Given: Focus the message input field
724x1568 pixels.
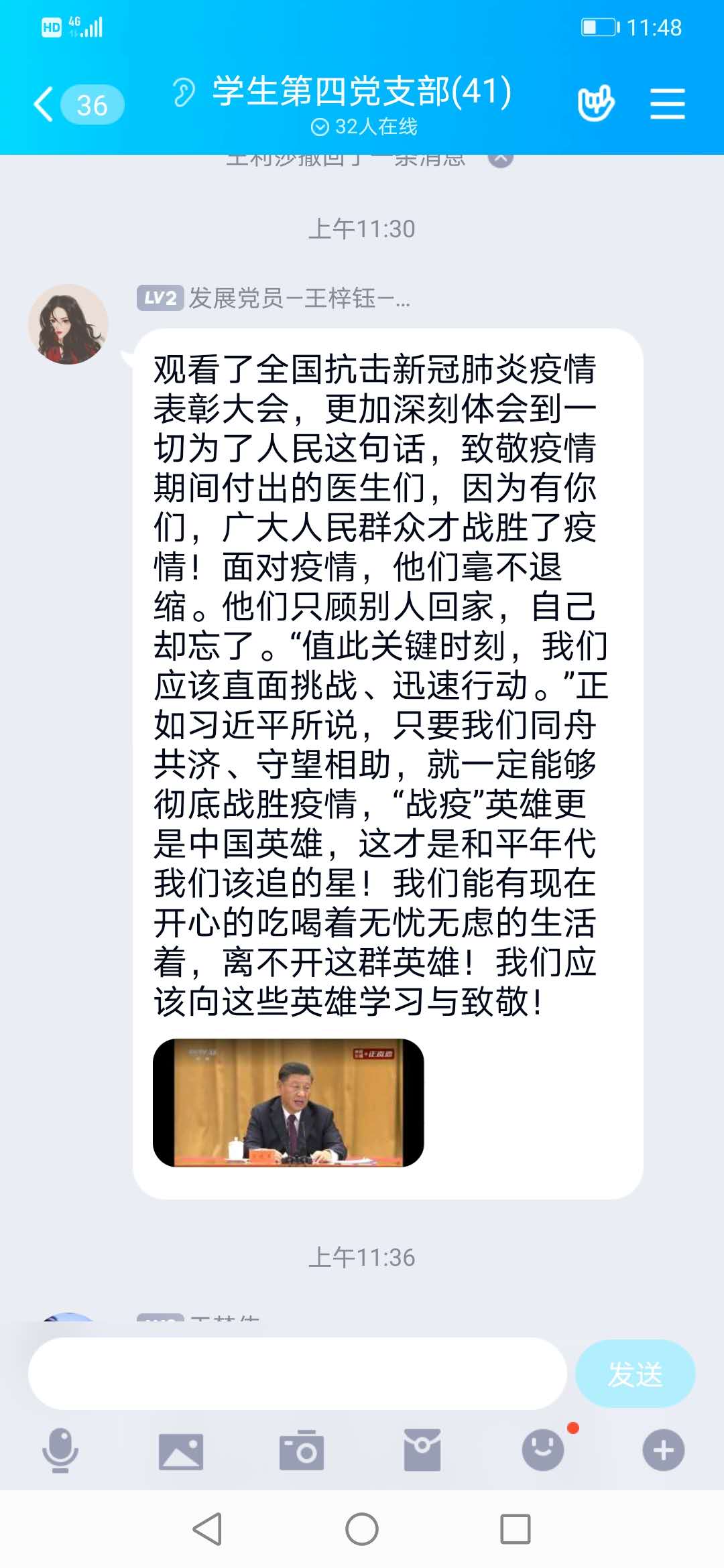Looking at the screenshot, I should pyautogui.click(x=297, y=1374).
